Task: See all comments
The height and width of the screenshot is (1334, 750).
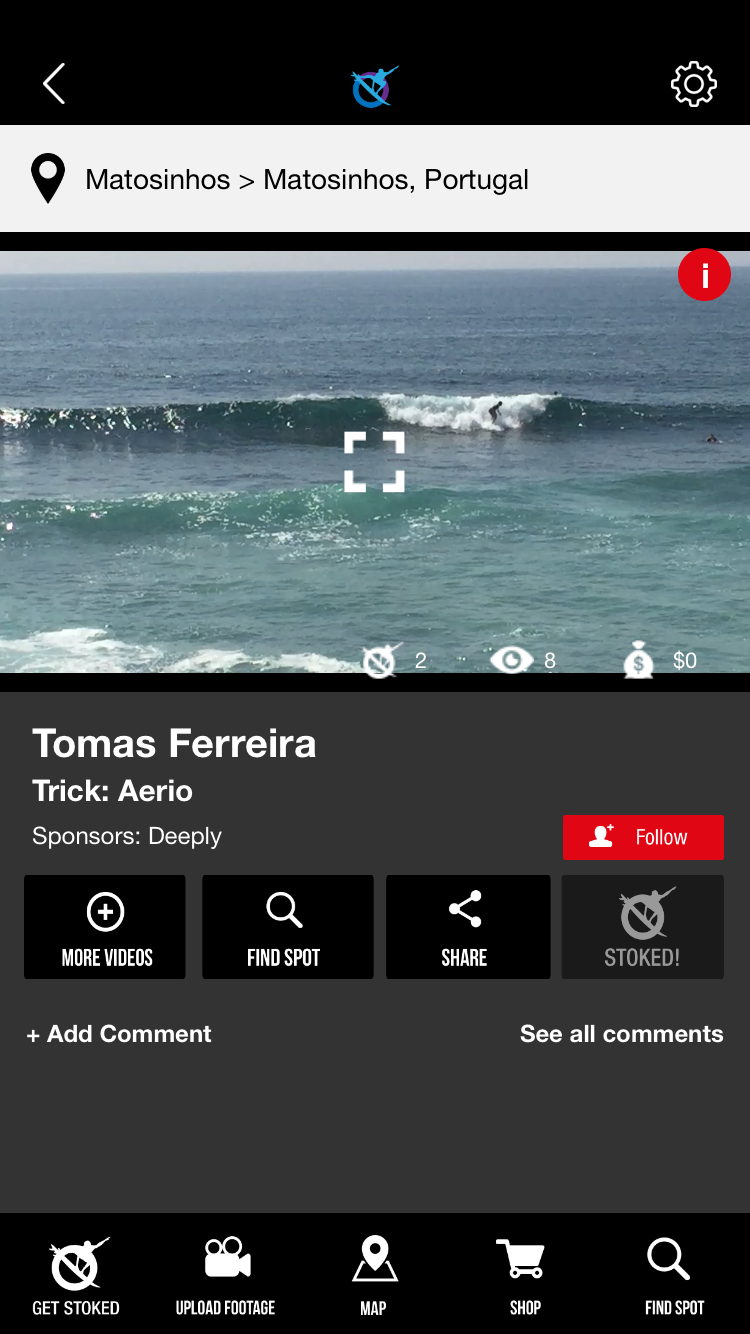Action: pyautogui.click(x=621, y=1034)
